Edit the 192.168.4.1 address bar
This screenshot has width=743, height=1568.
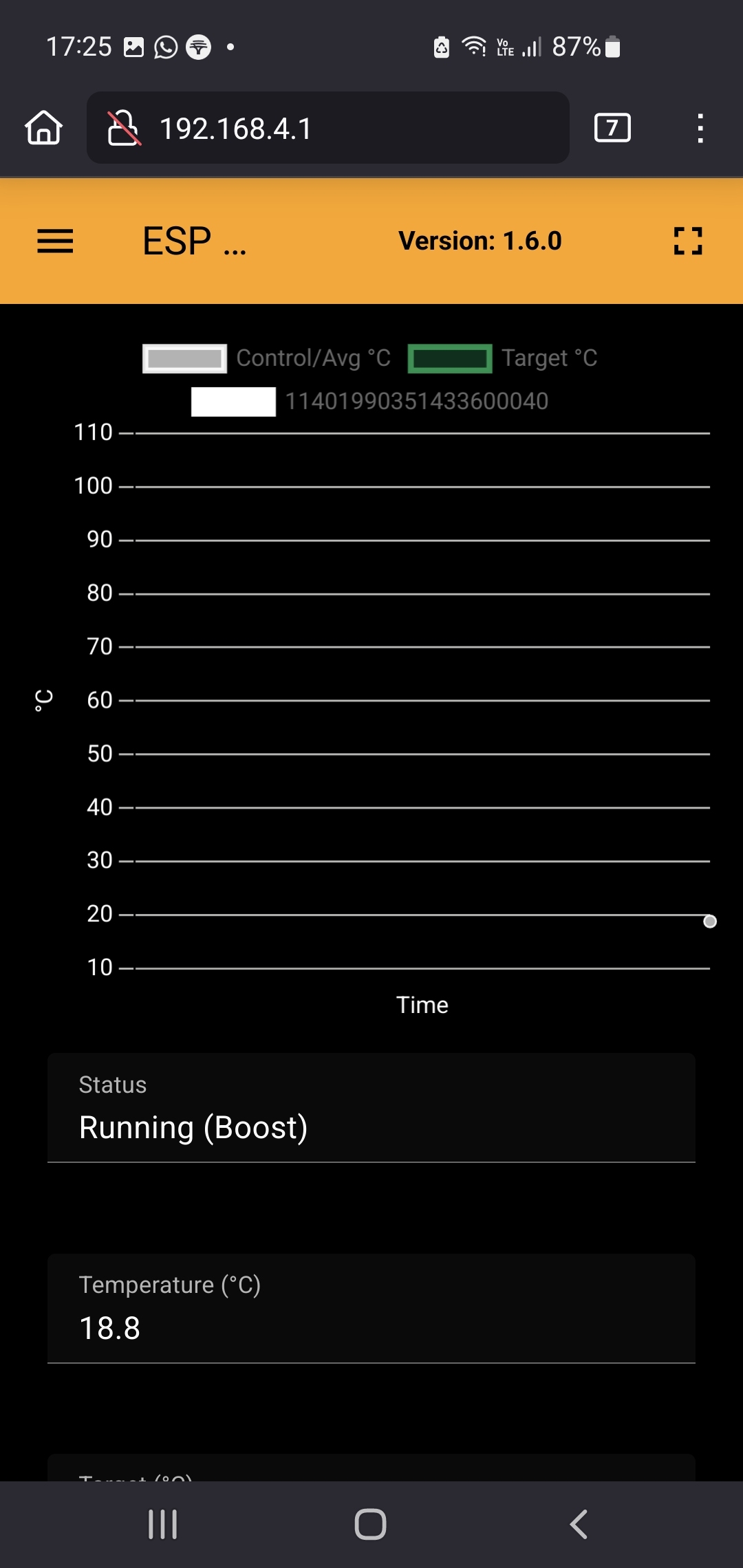[328, 128]
